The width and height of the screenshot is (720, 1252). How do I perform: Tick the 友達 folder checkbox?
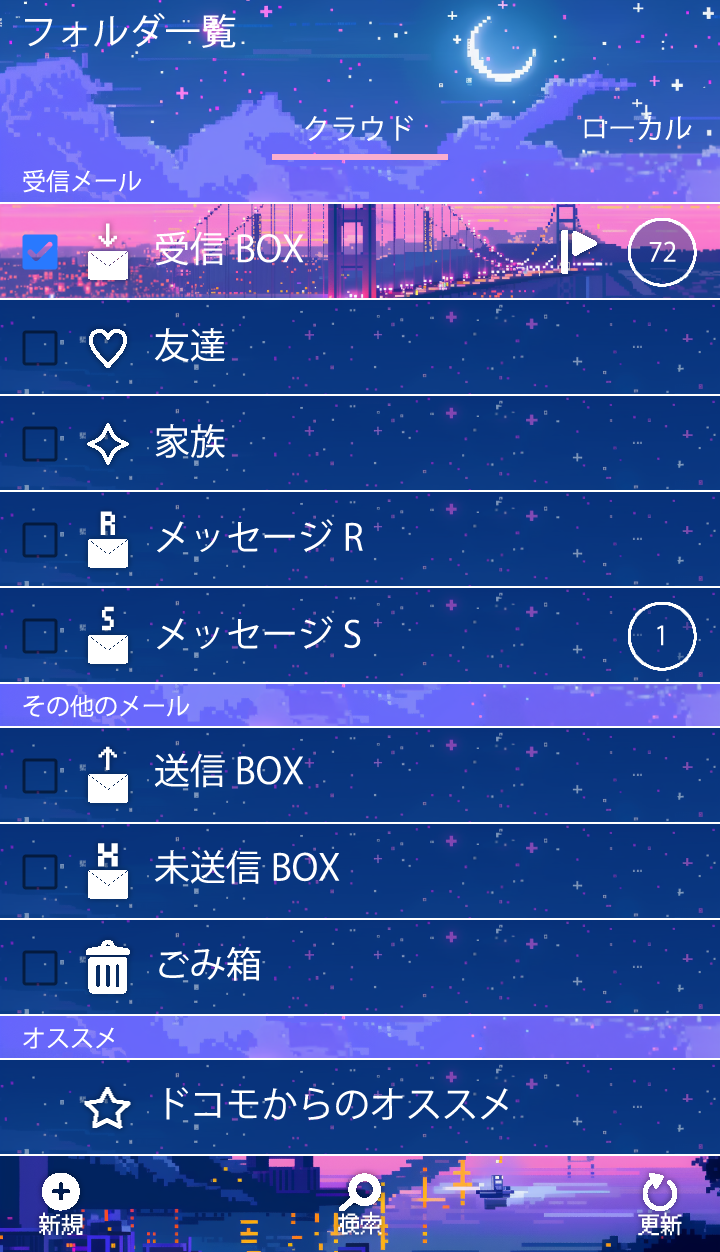pyautogui.click(x=40, y=347)
